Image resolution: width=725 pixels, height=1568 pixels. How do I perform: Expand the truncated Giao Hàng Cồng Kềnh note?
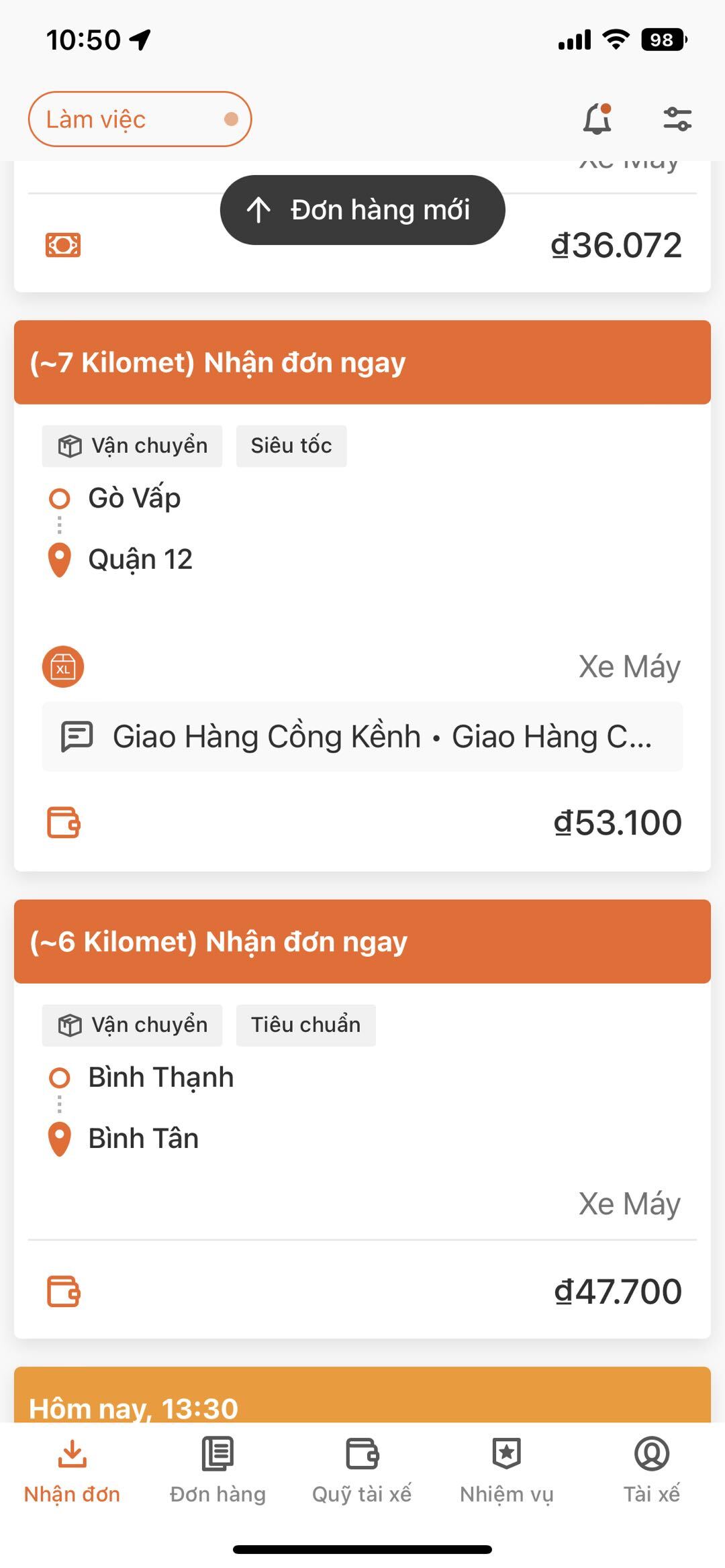362,736
